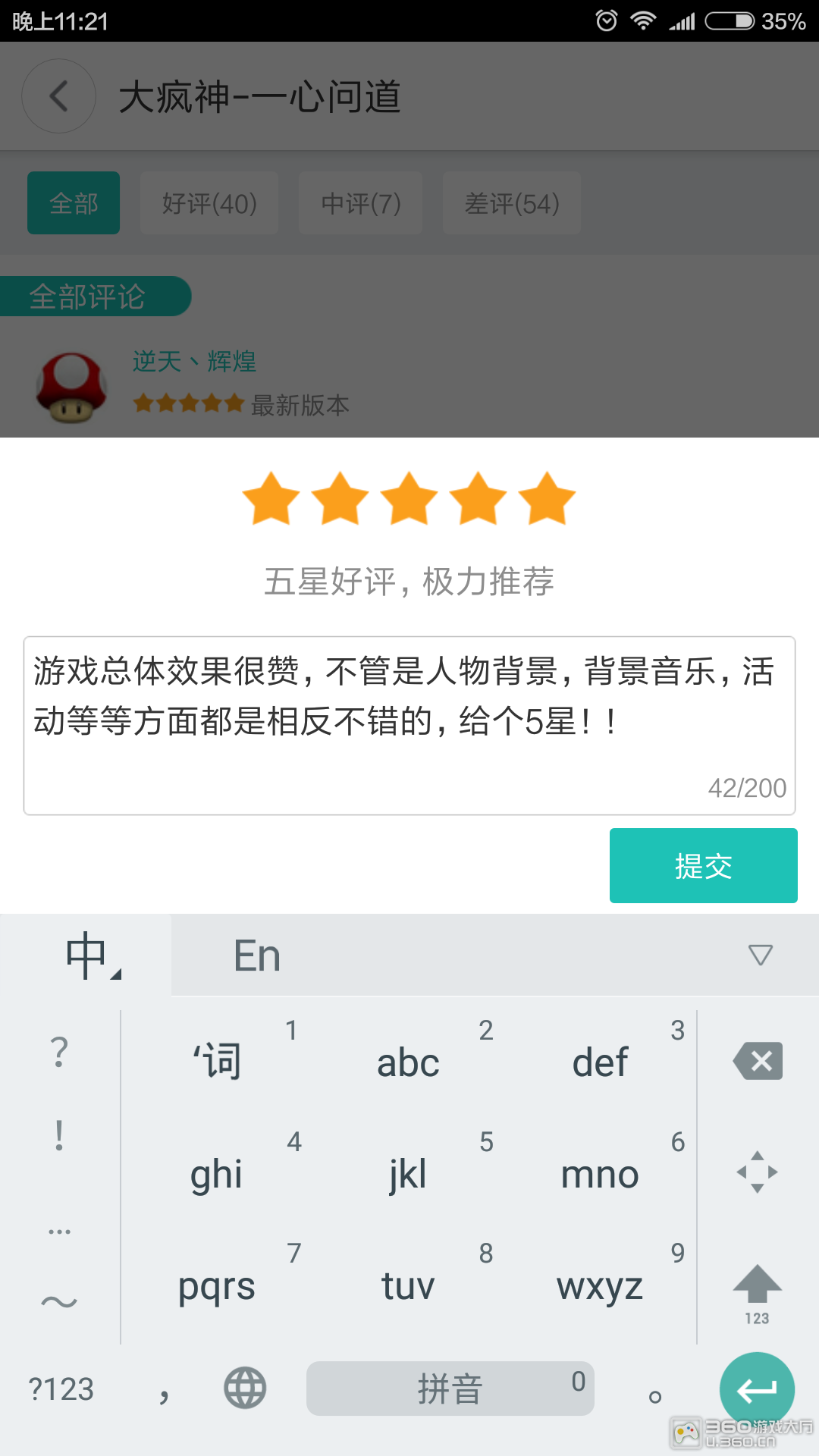The image size is (819, 1456).
Task: Go back from 大疯神 review page
Action: coord(58,96)
